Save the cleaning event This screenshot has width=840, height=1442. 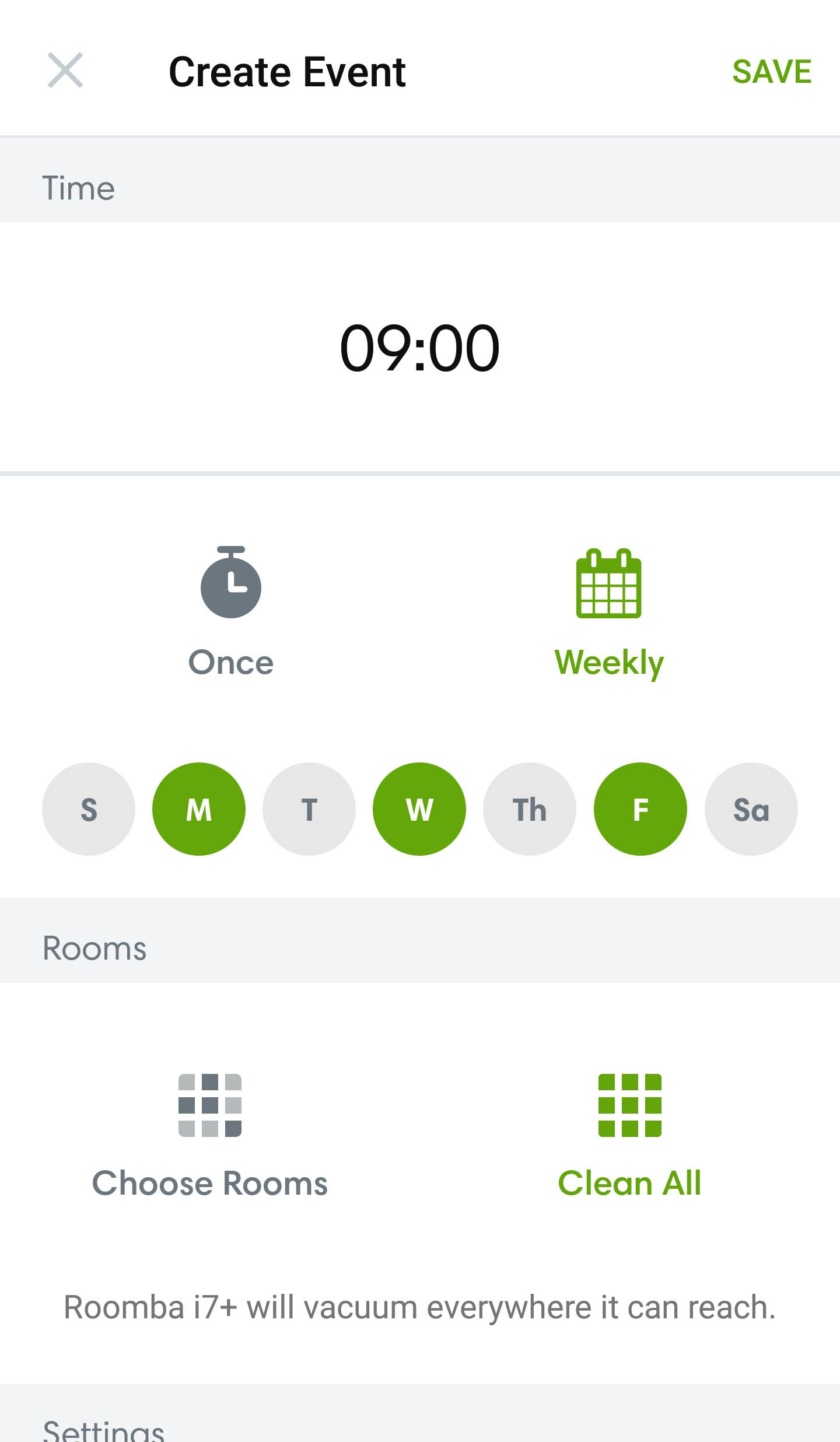771,72
